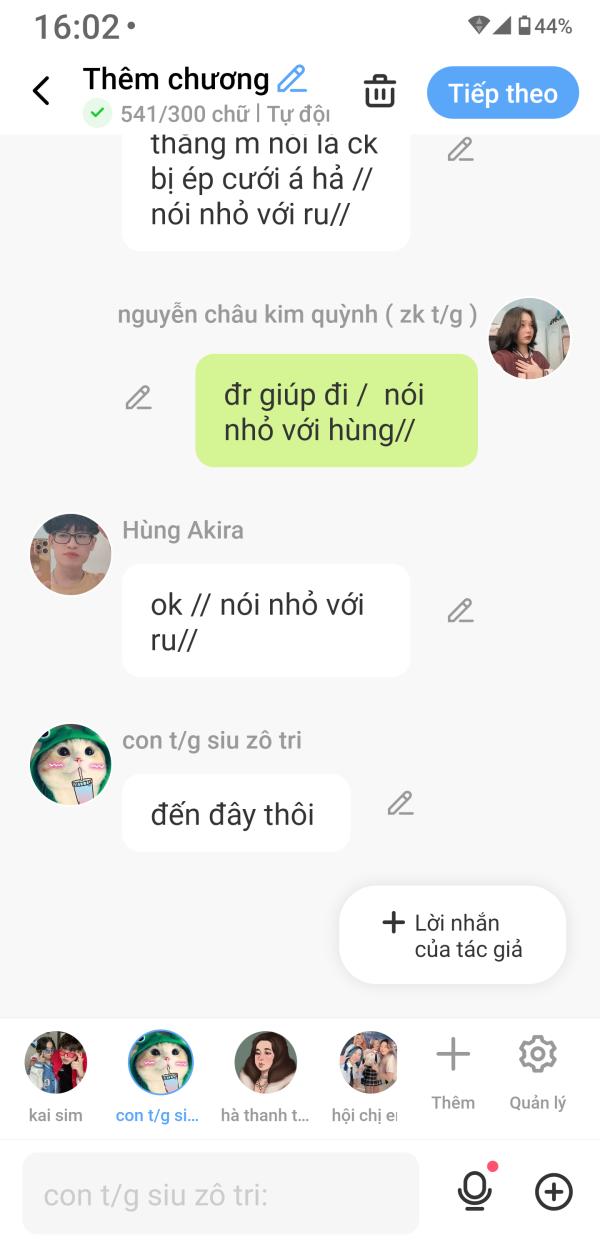Open the plus attachment button
This screenshot has height=1247, width=600.
[x=554, y=1191]
